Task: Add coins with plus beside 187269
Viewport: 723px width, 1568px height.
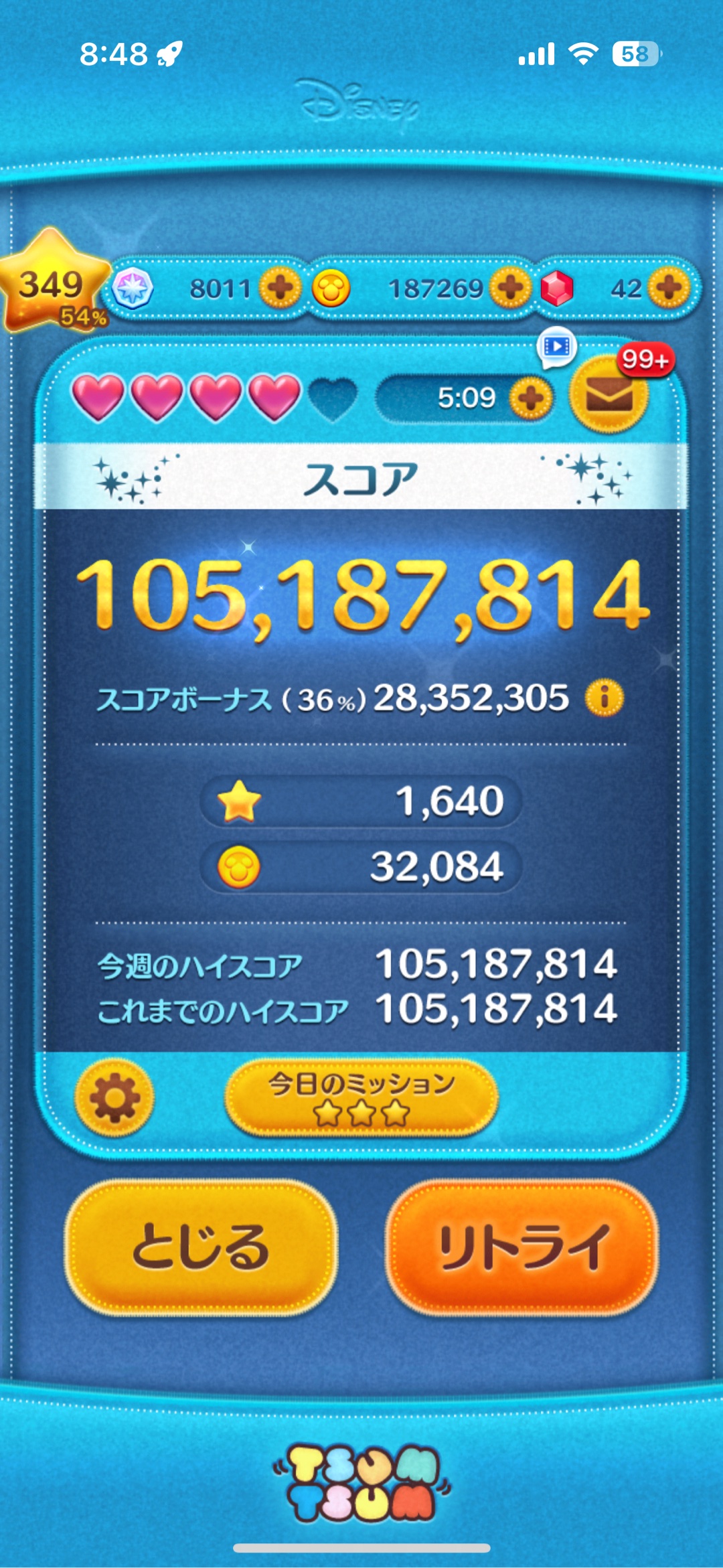Action: (511, 289)
